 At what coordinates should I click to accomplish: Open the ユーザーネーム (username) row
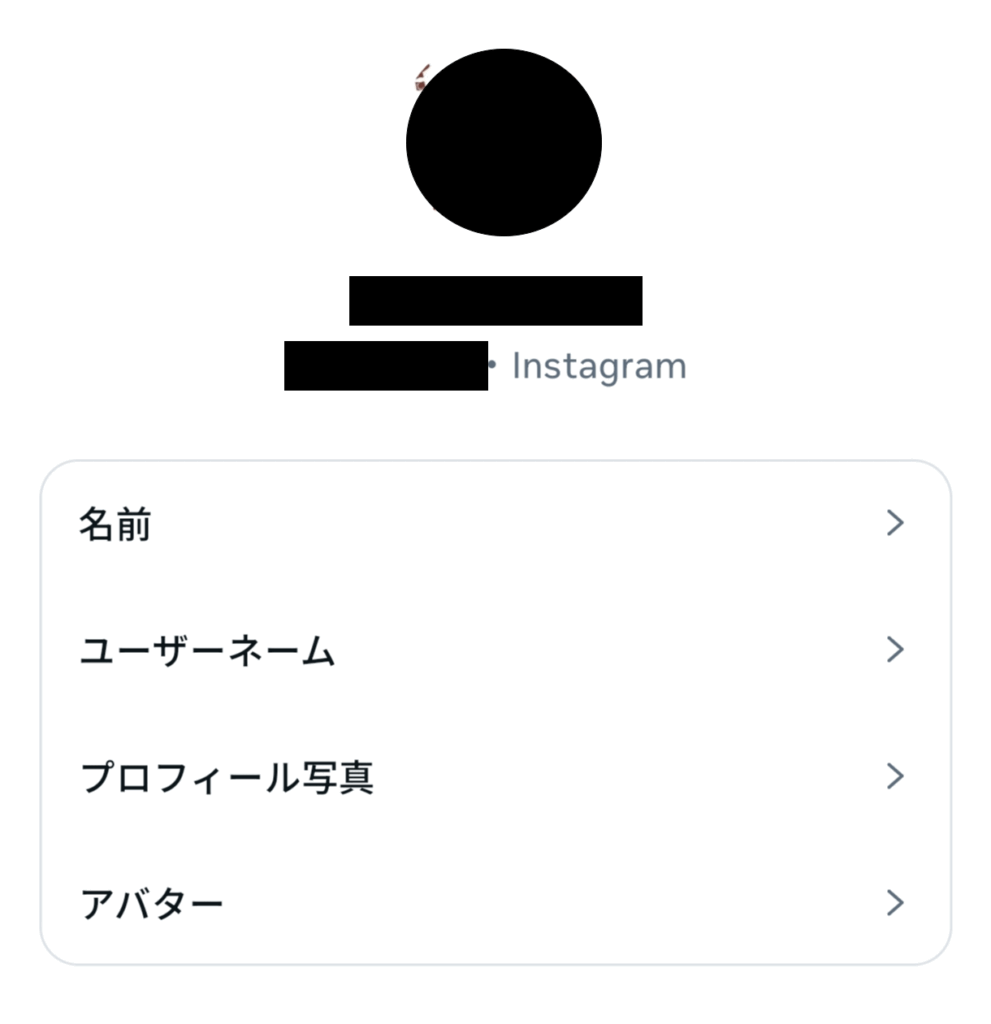tap(495, 651)
